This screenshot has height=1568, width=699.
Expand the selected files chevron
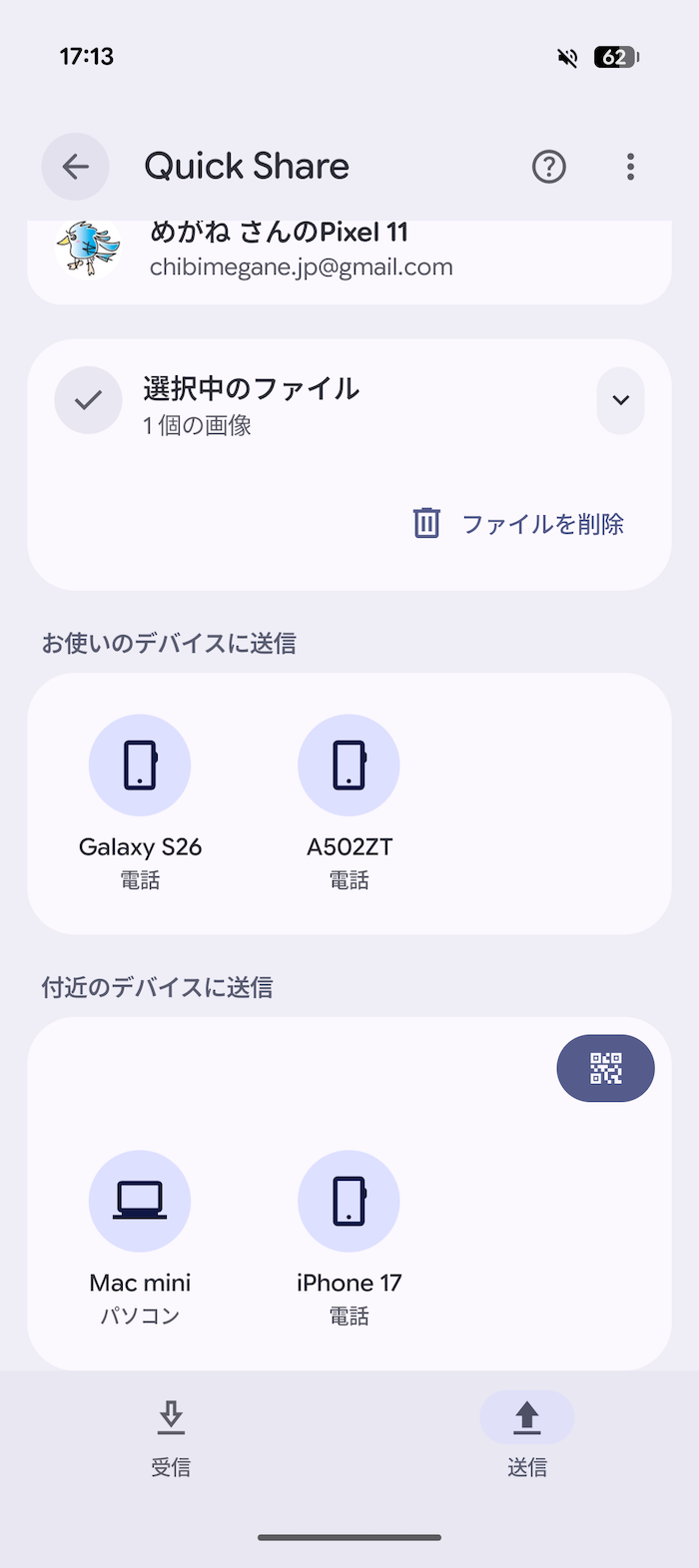coord(620,400)
